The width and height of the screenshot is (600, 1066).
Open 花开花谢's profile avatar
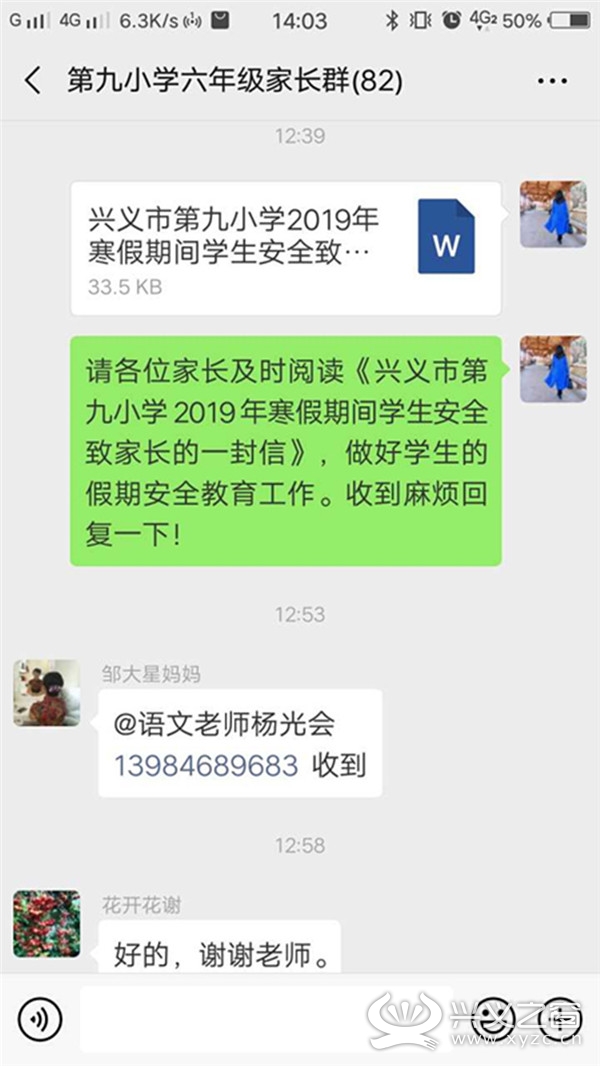click(x=47, y=924)
